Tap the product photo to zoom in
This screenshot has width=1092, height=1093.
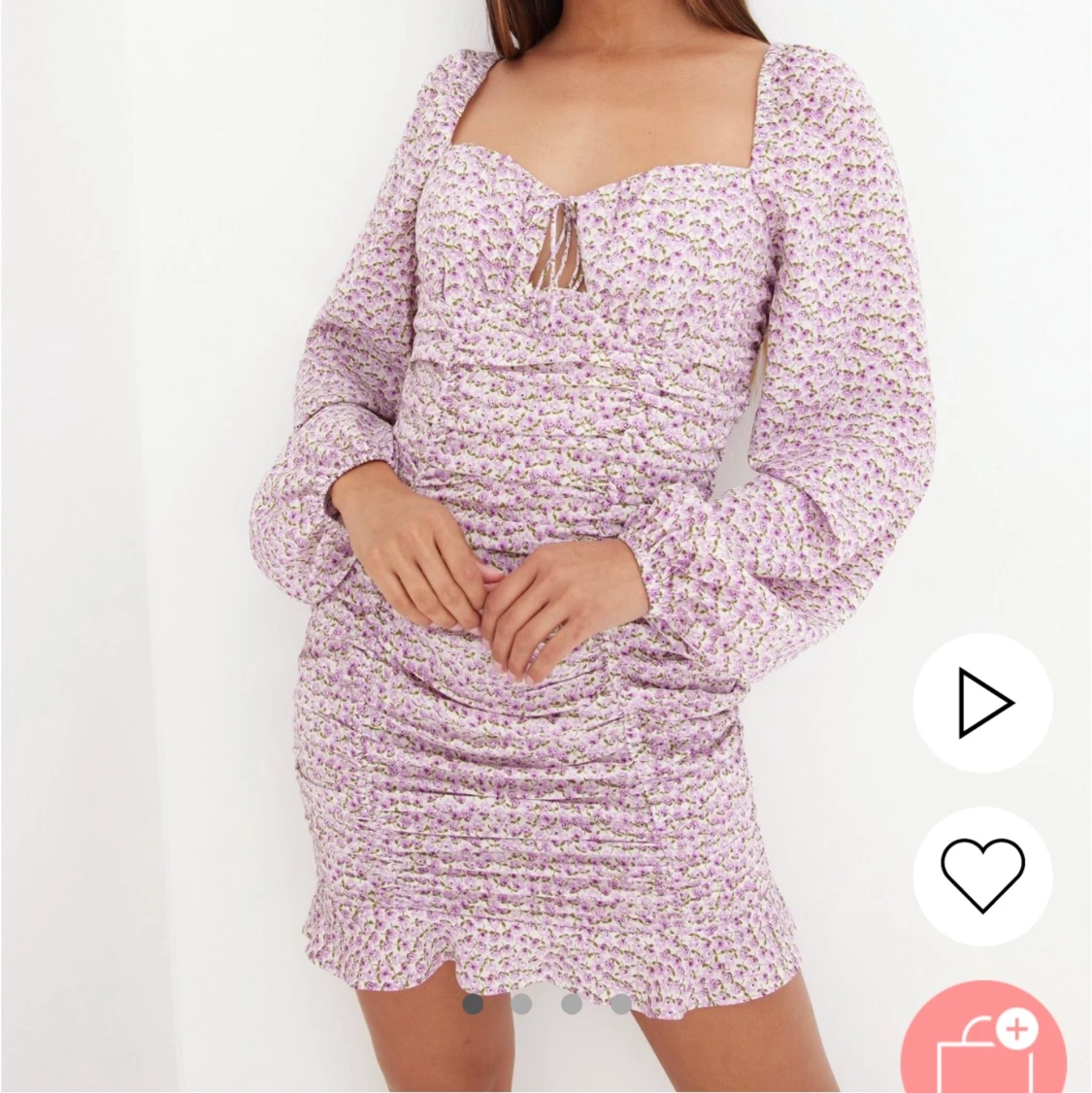click(544, 485)
